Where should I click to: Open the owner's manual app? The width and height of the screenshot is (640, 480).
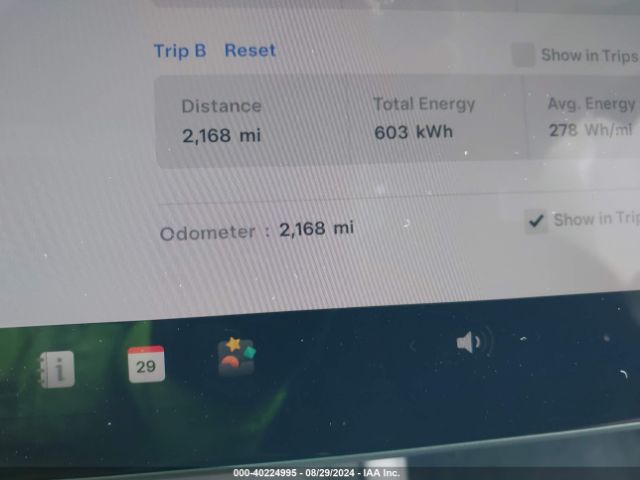[58, 370]
